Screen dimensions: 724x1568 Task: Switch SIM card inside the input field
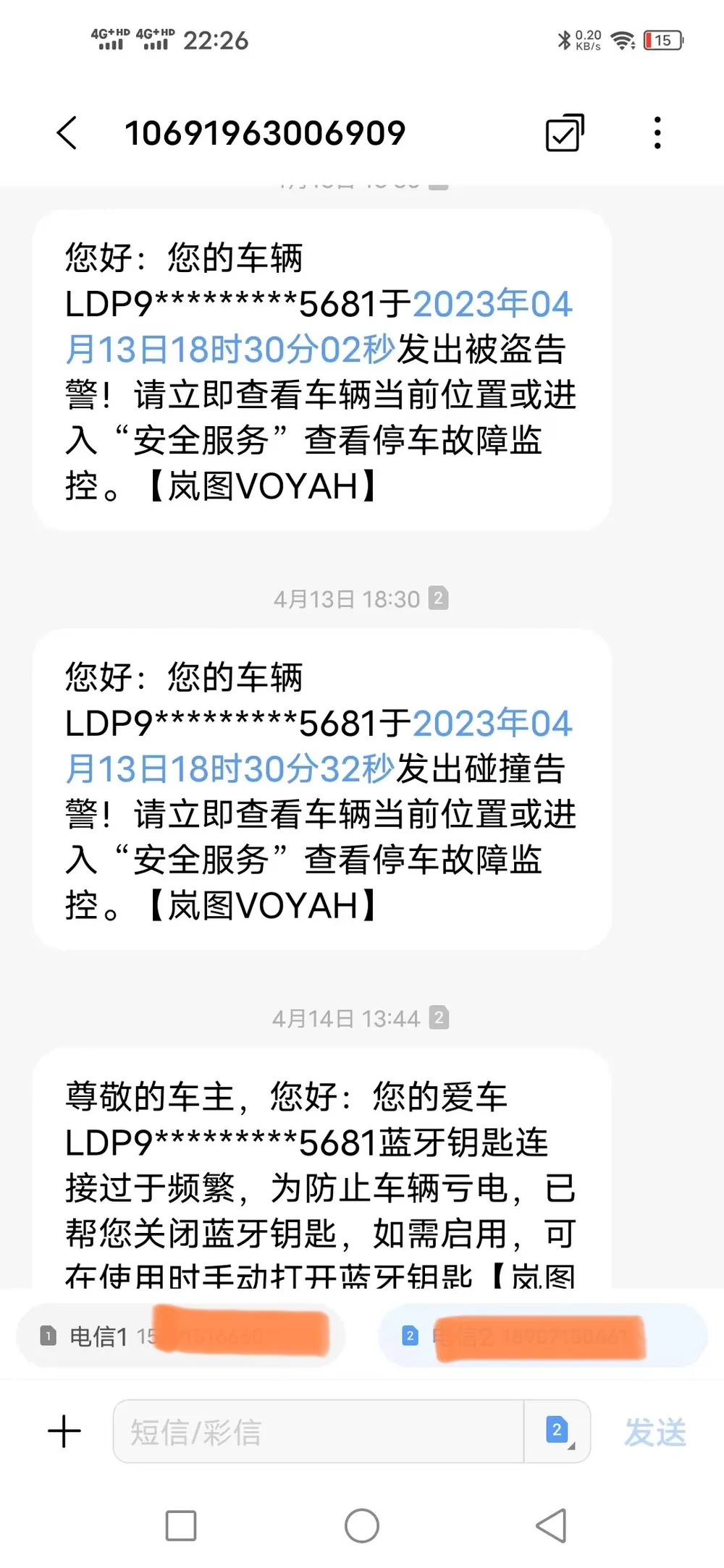coord(557,1431)
